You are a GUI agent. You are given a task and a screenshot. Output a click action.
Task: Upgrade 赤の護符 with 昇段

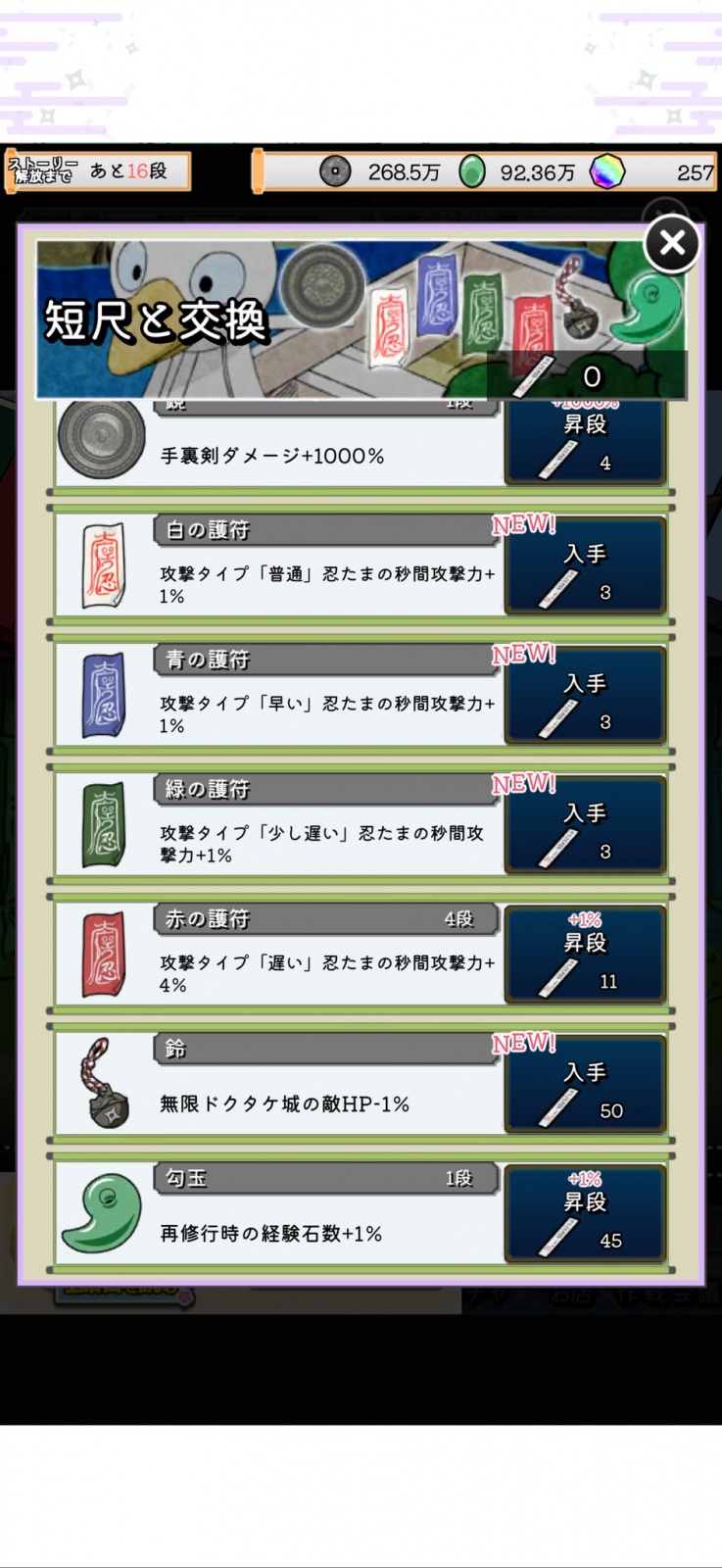tap(585, 956)
